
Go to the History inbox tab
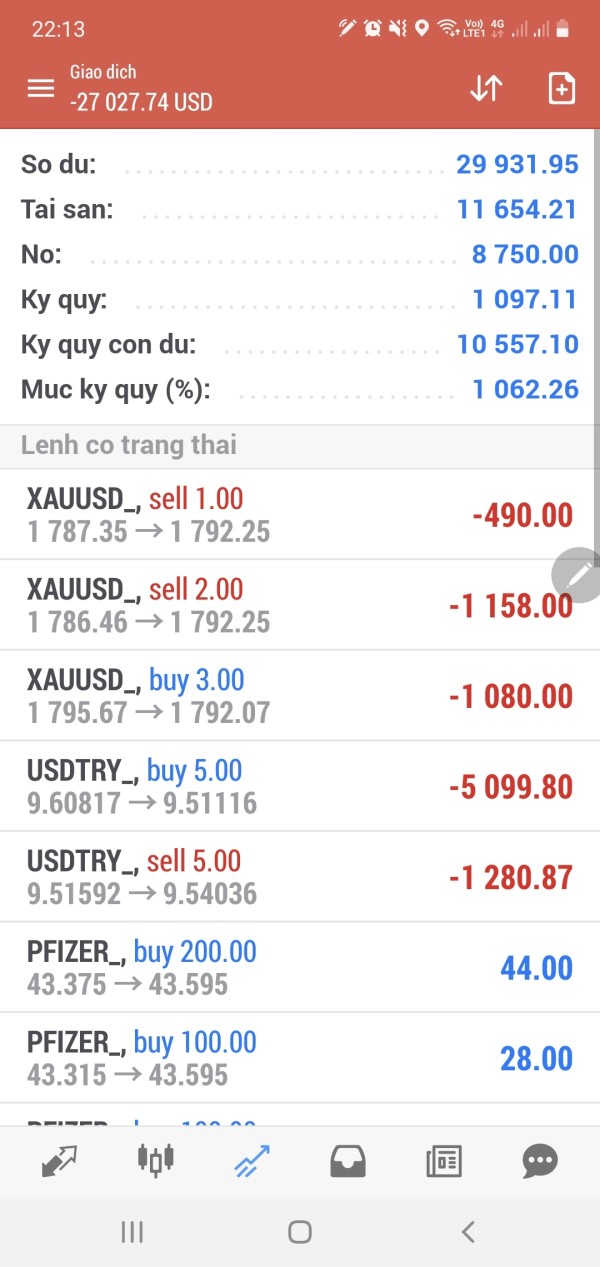[348, 1161]
